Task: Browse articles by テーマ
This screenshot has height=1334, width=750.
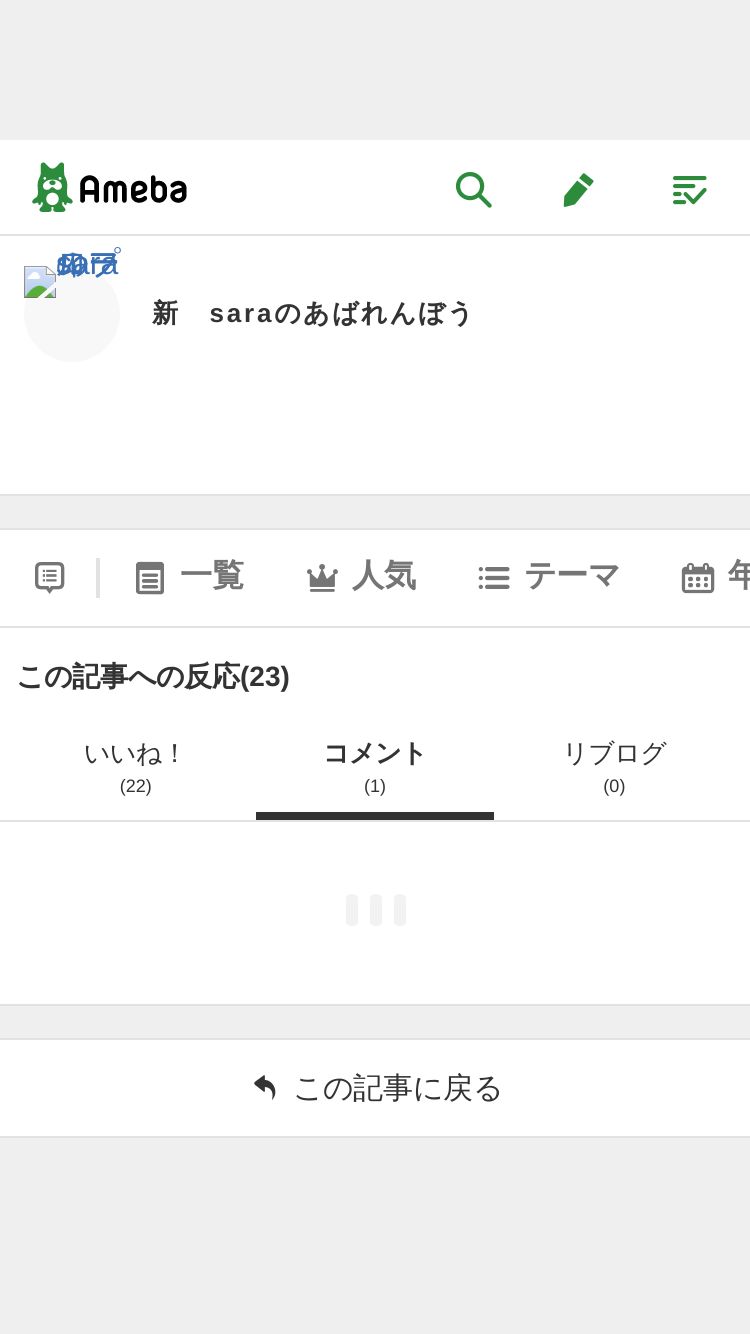Action: (x=548, y=577)
